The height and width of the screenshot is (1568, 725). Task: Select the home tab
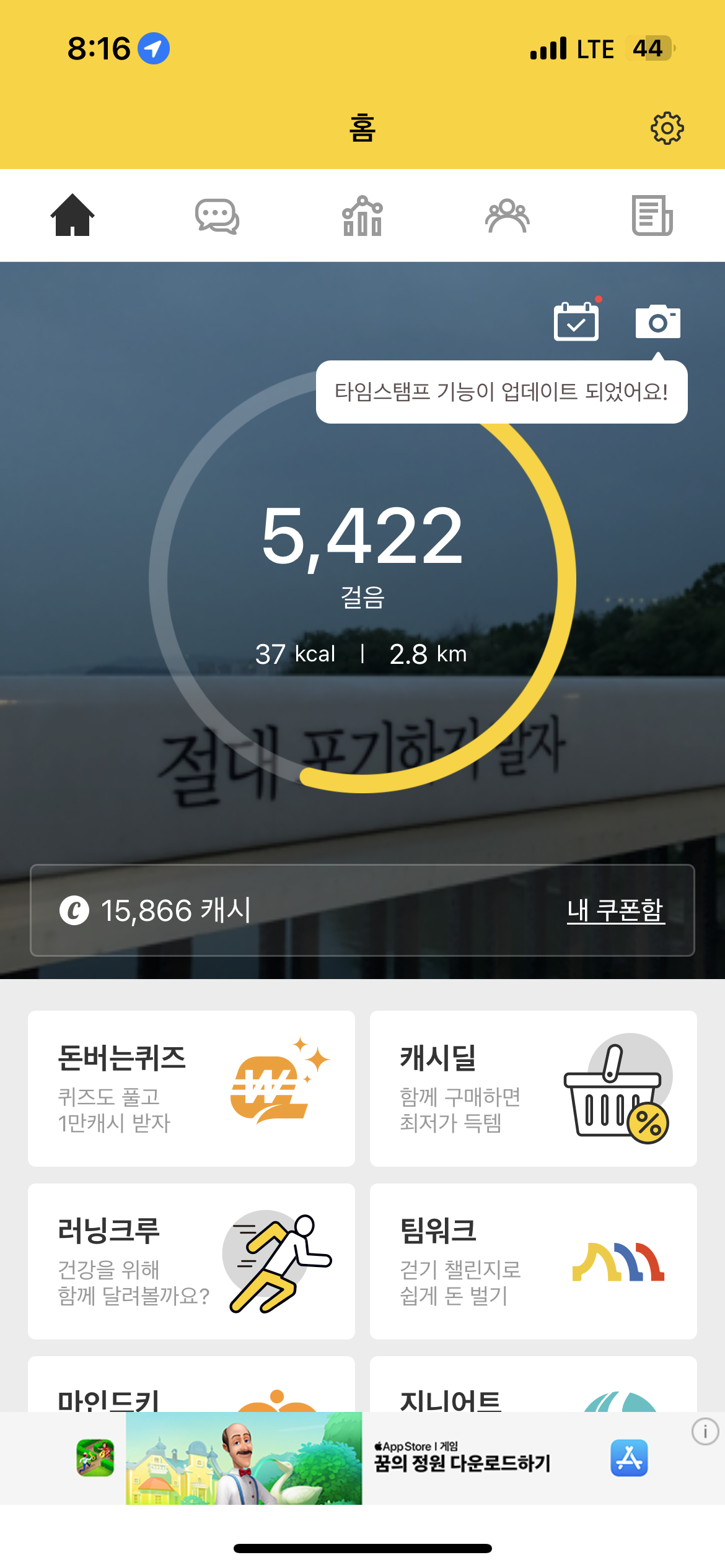[72, 216]
